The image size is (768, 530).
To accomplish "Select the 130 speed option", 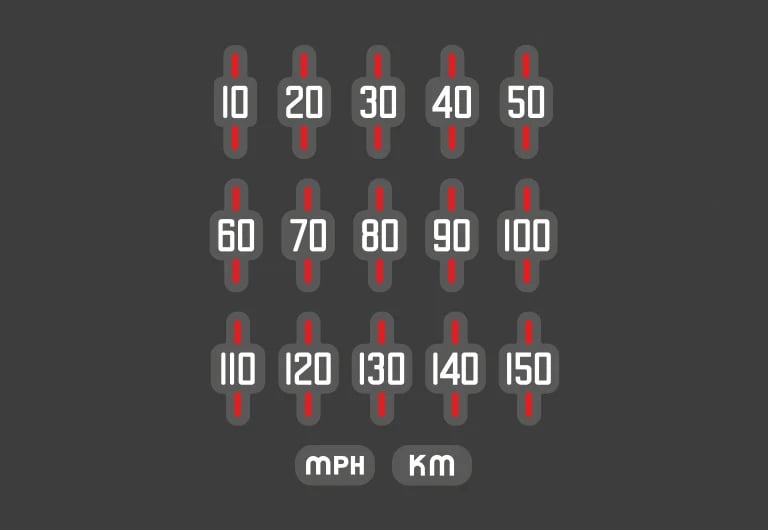I will tap(381, 369).
